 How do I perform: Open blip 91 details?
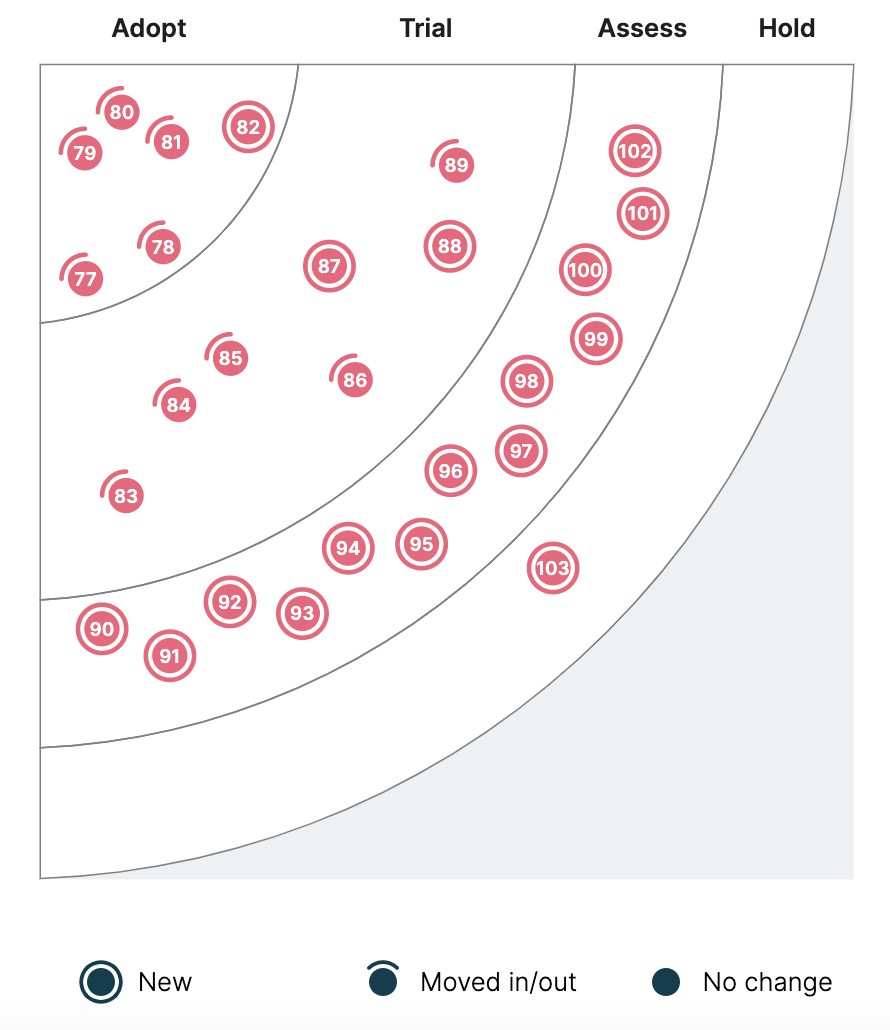(x=170, y=656)
